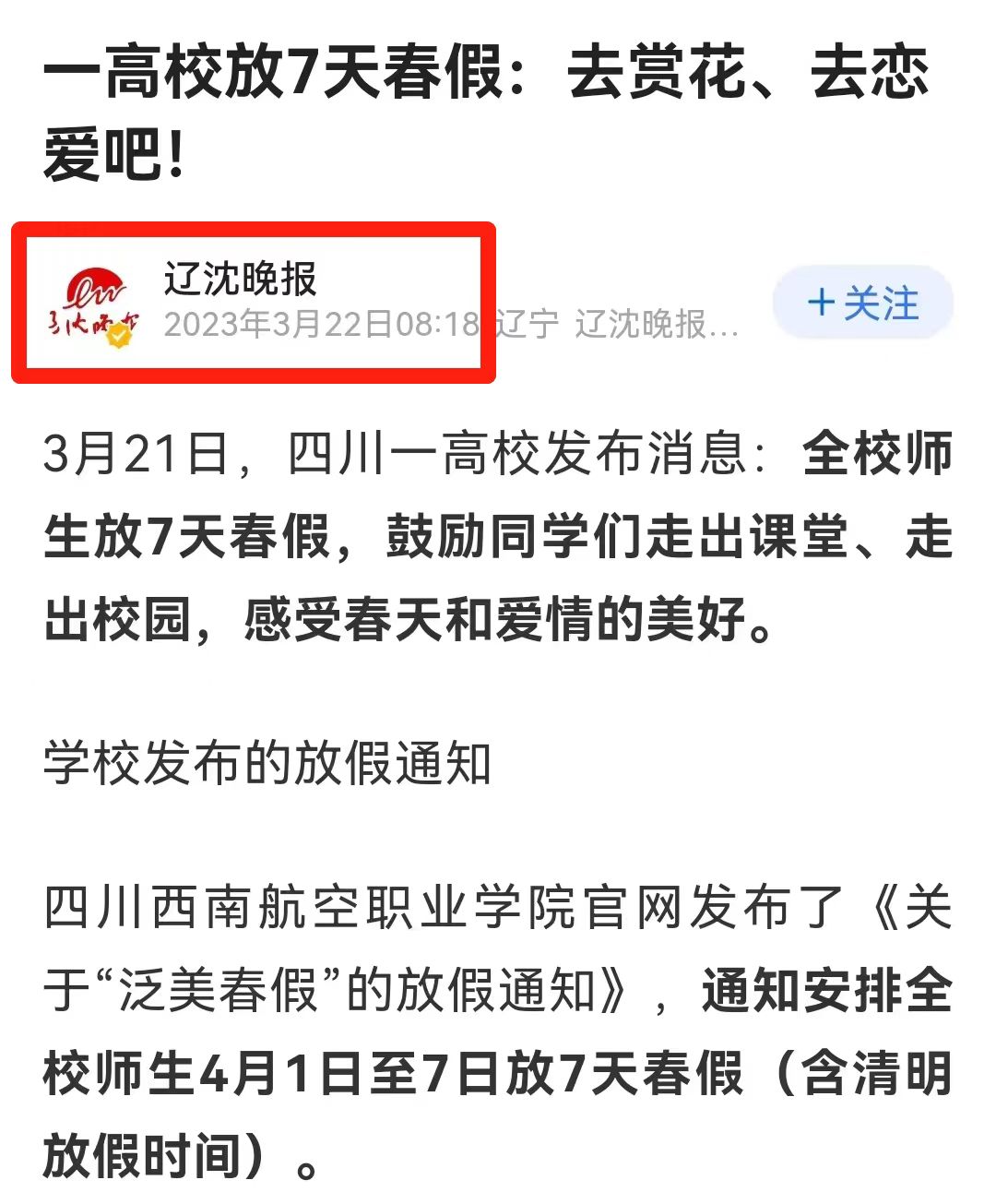Follow 辽沈晚报 with the +关注 button

[x=862, y=304]
